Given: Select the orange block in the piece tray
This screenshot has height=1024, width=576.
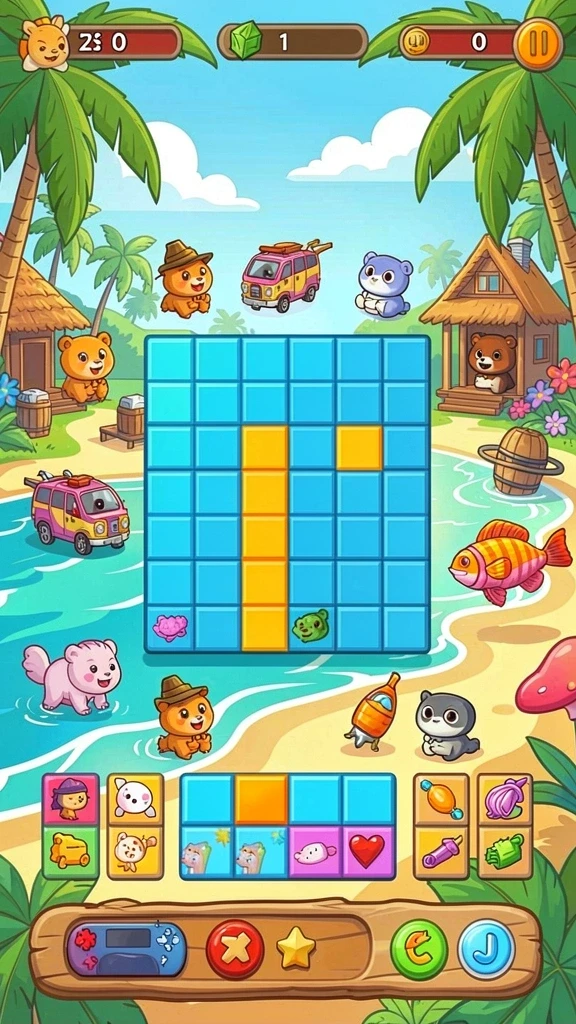Looking at the screenshot, I should coord(261,799).
